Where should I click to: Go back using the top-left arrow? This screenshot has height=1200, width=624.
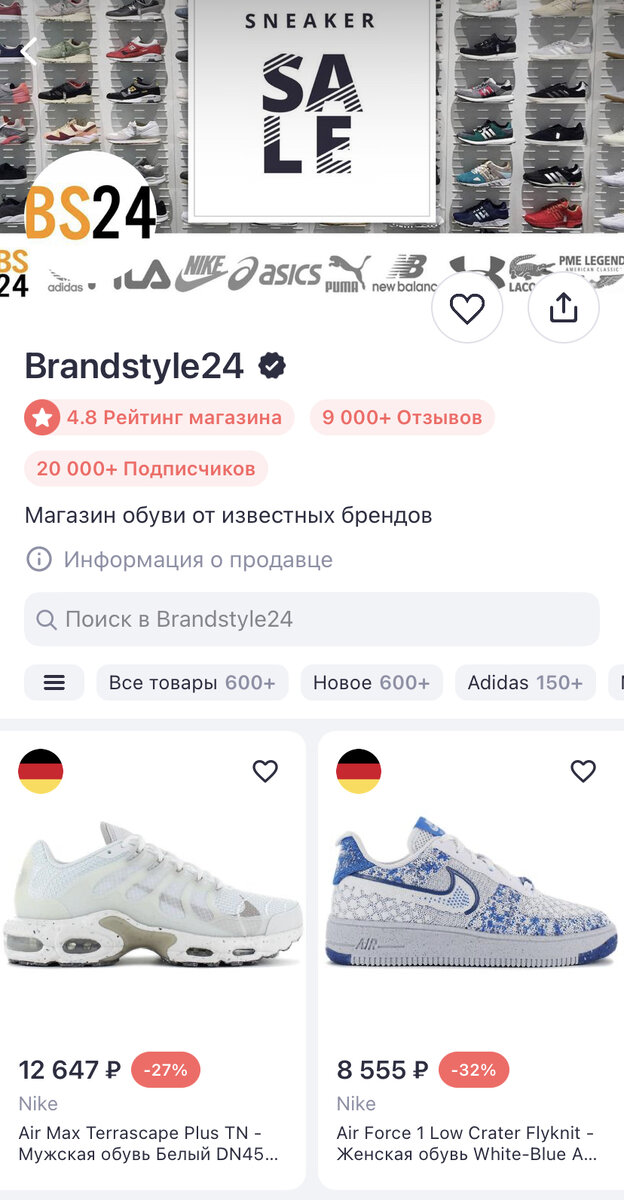coord(29,50)
